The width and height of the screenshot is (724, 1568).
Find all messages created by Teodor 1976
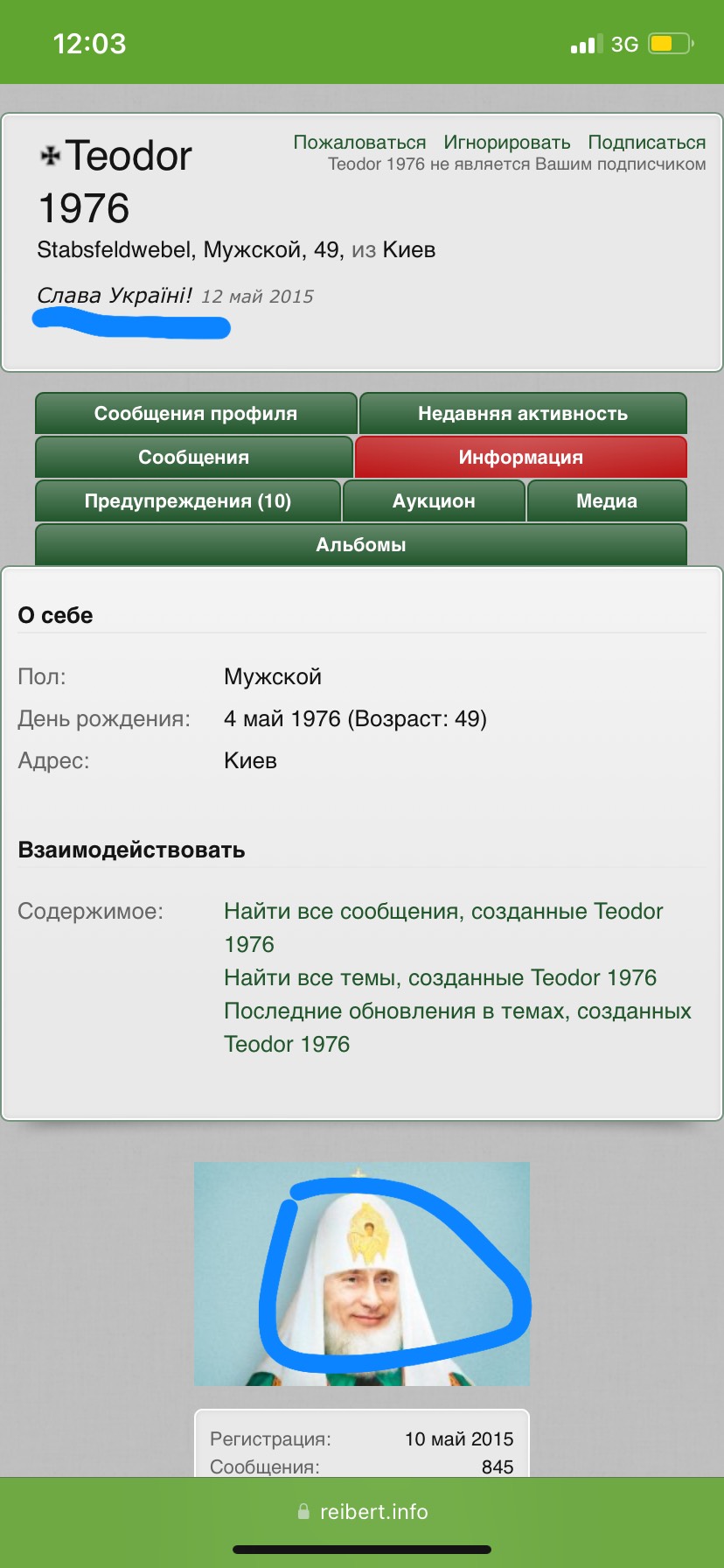[x=442, y=913]
